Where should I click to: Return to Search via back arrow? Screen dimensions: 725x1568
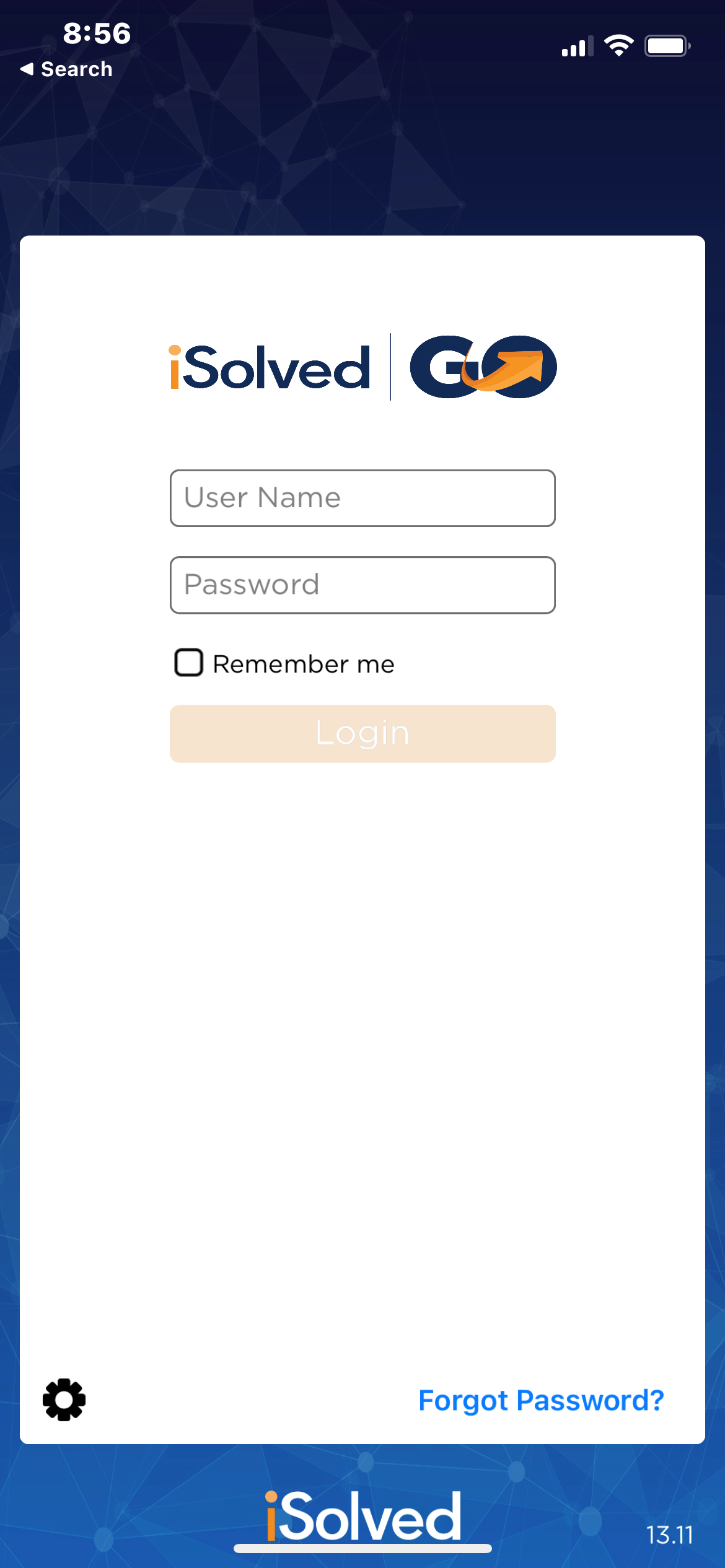point(66,69)
